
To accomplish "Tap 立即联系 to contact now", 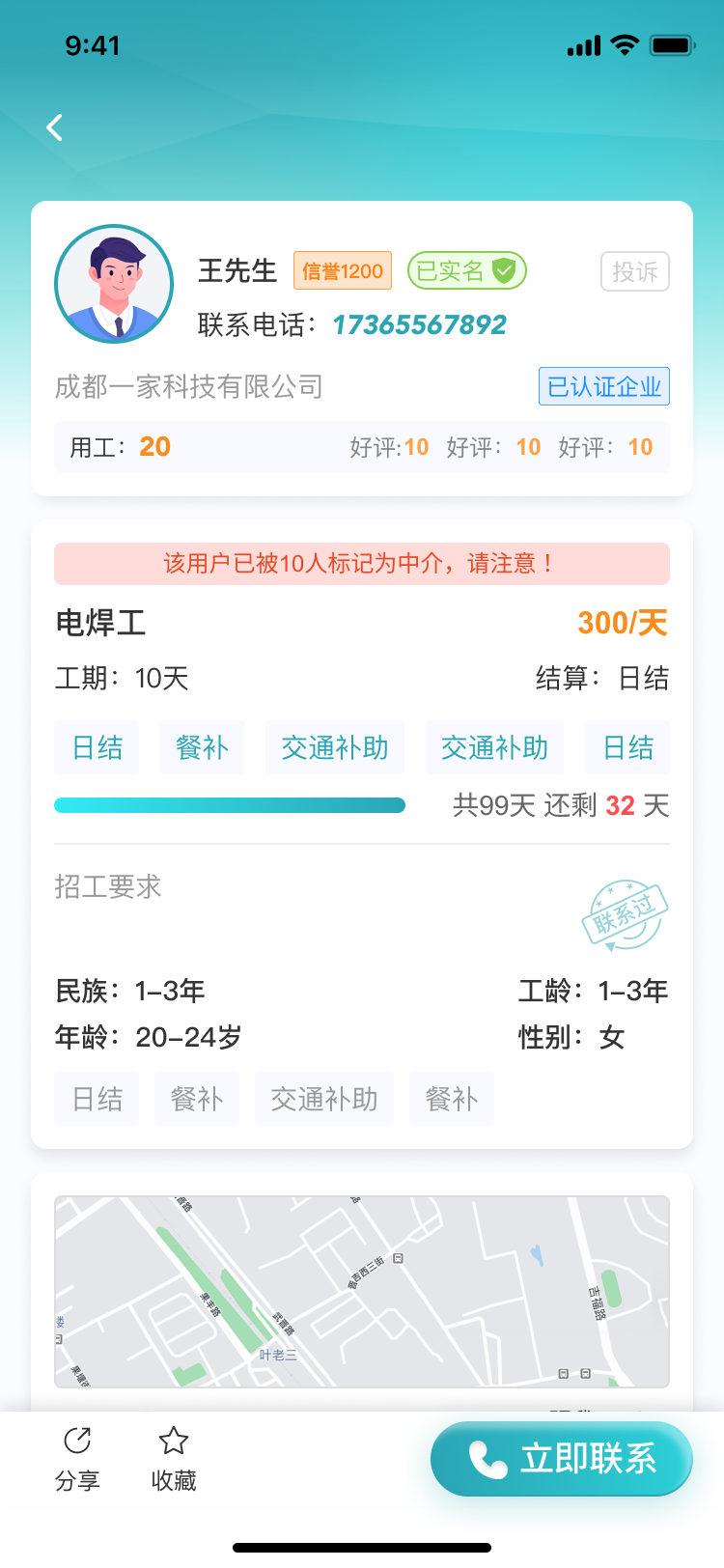I will tap(562, 1458).
